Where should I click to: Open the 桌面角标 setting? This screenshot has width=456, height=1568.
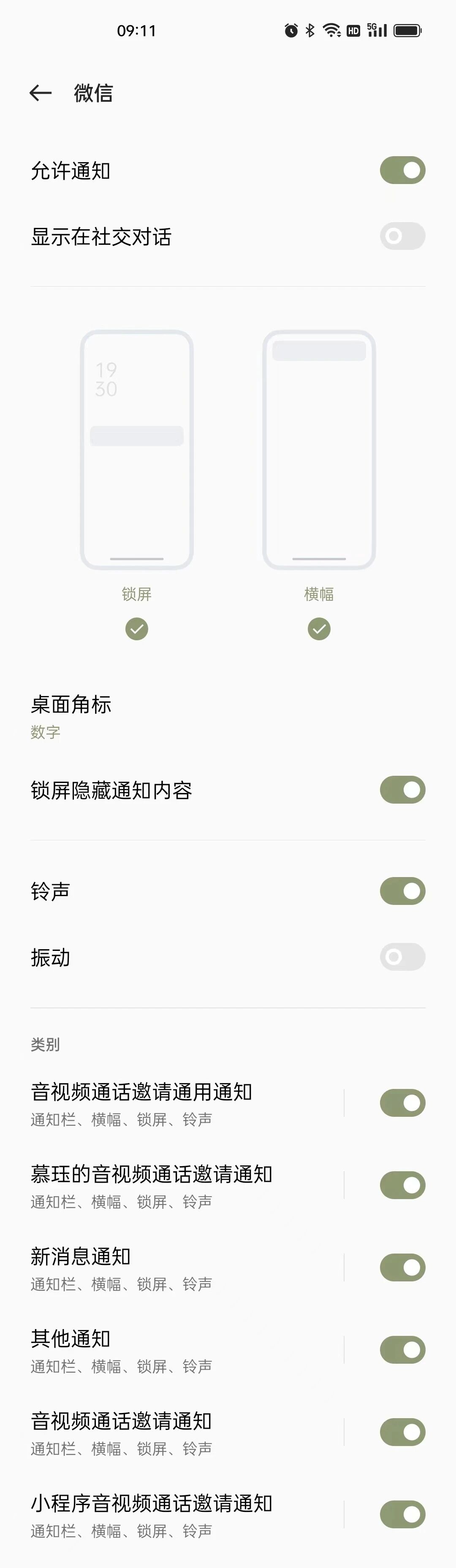tap(228, 716)
